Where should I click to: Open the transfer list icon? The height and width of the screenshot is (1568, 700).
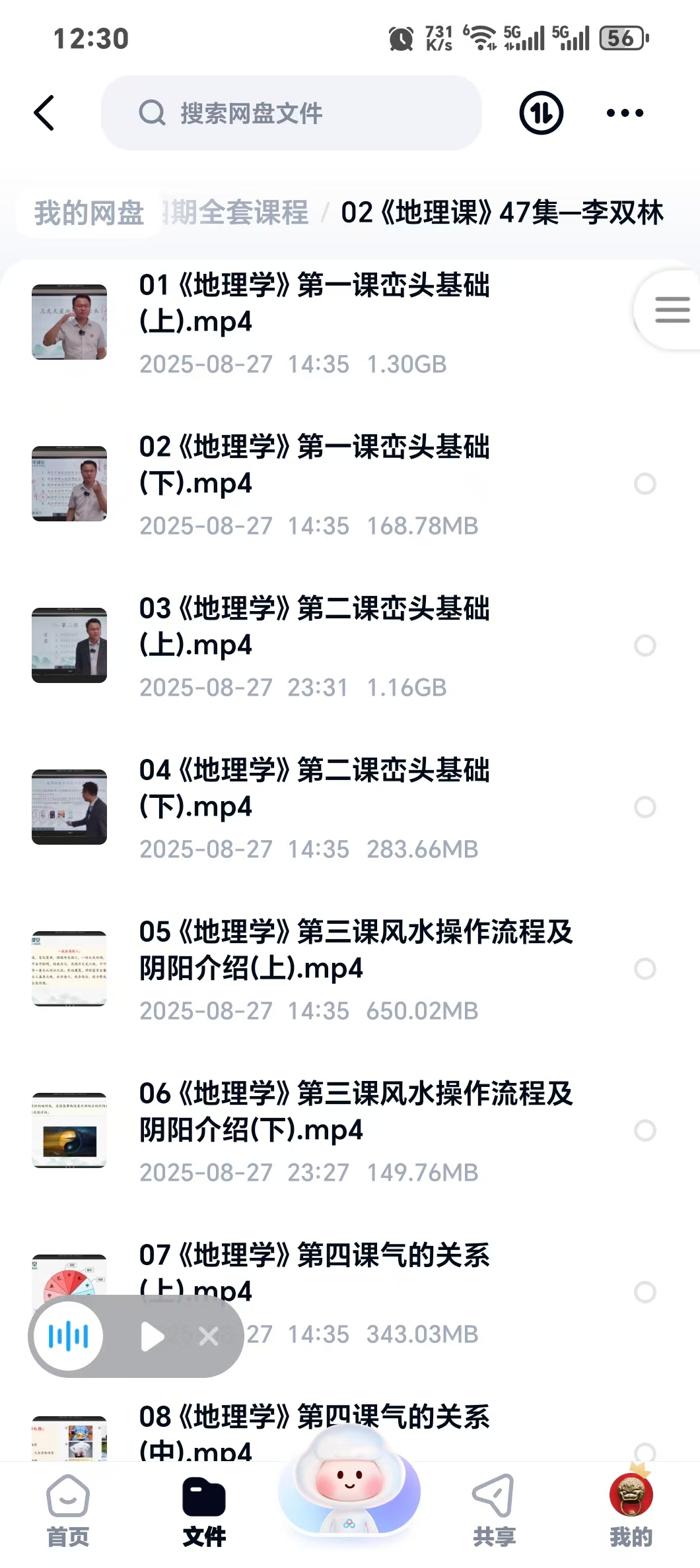pyautogui.click(x=541, y=113)
